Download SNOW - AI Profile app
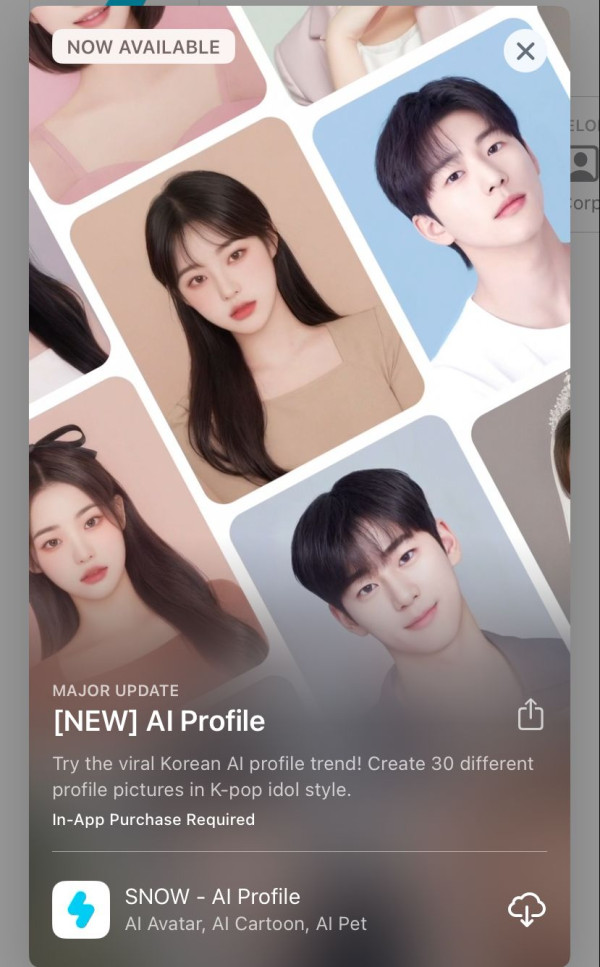 pyautogui.click(x=526, y=909)
